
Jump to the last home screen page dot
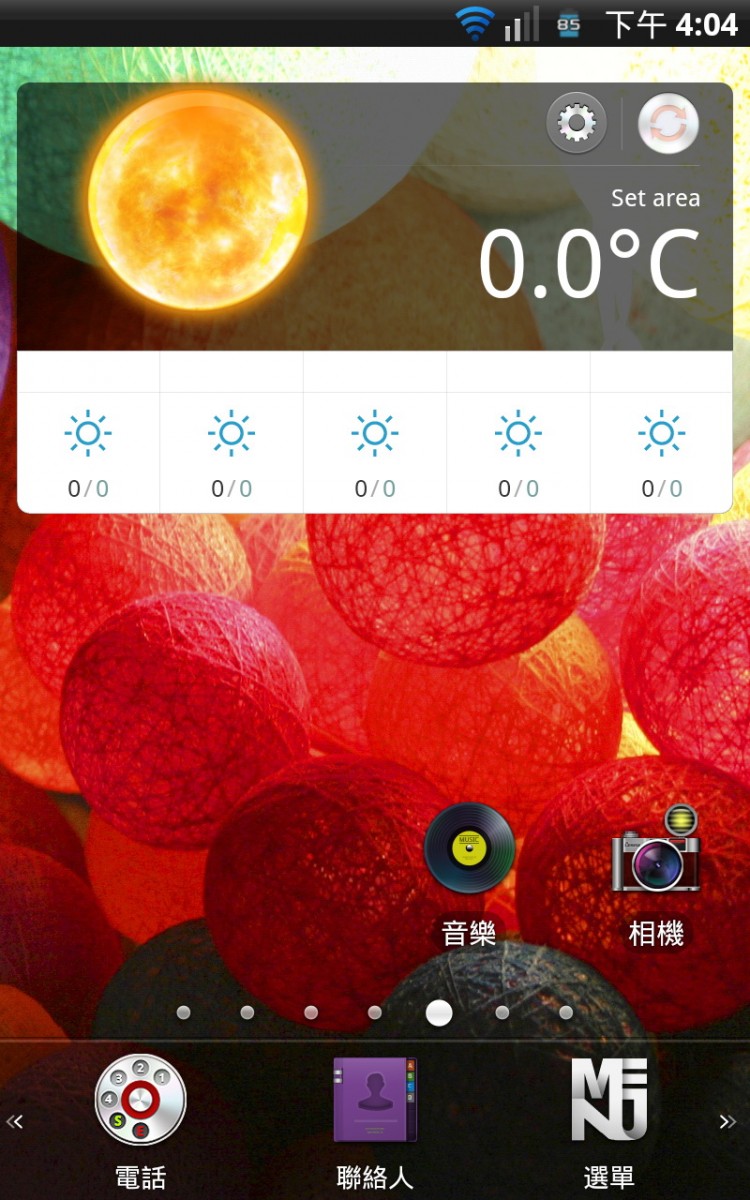click(566, 1013)
